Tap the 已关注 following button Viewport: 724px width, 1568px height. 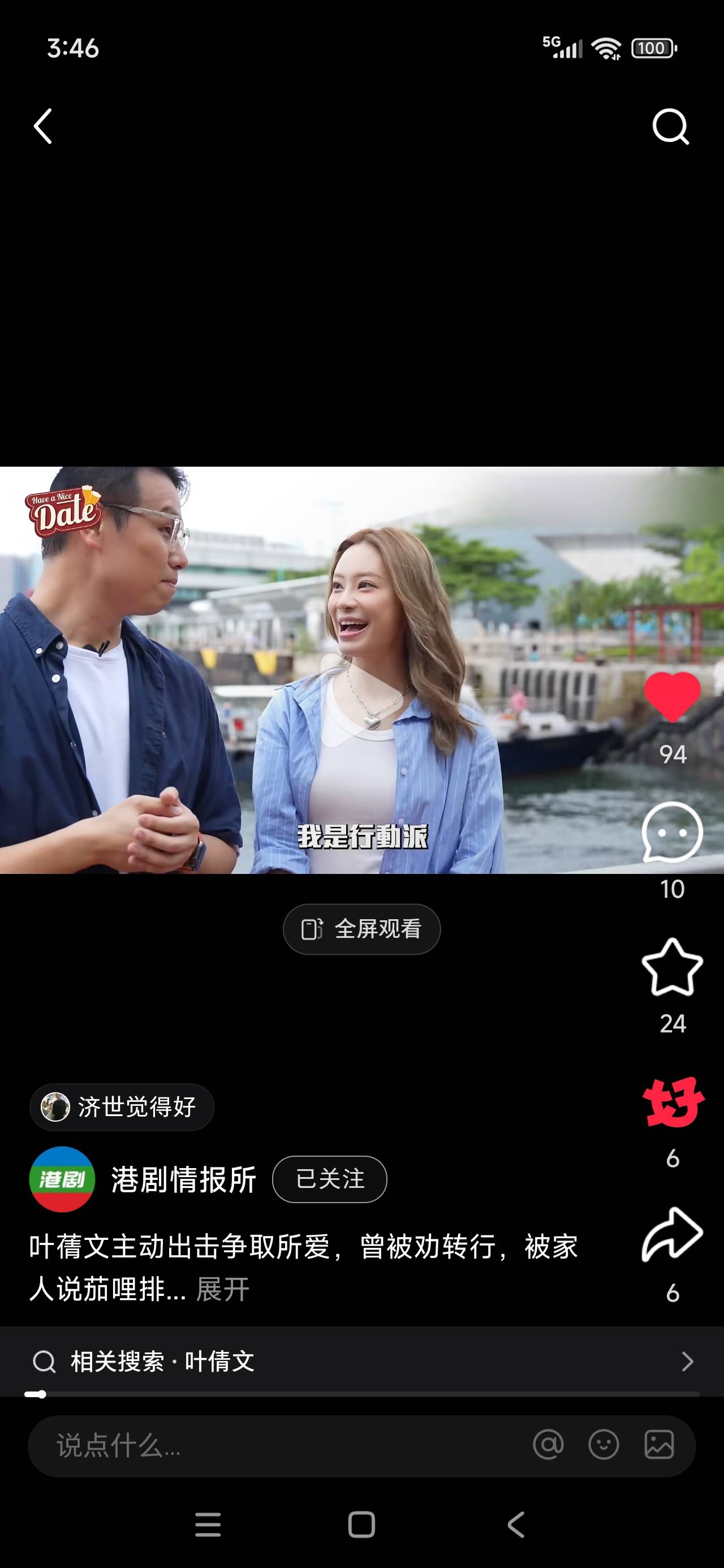[329, 1179]
